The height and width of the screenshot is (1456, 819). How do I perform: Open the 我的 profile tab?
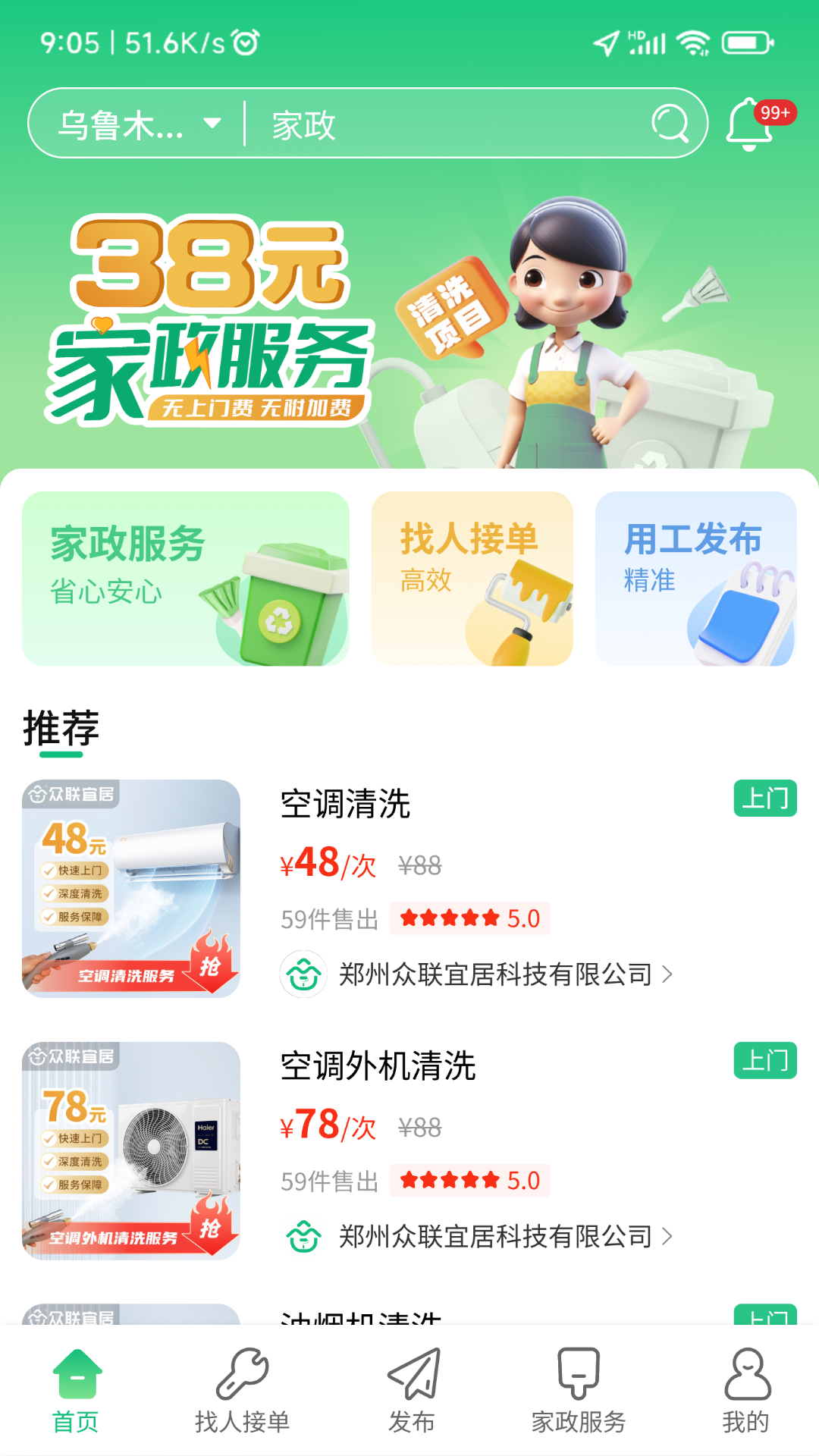pyautogui.click(x=746, y=1392)
